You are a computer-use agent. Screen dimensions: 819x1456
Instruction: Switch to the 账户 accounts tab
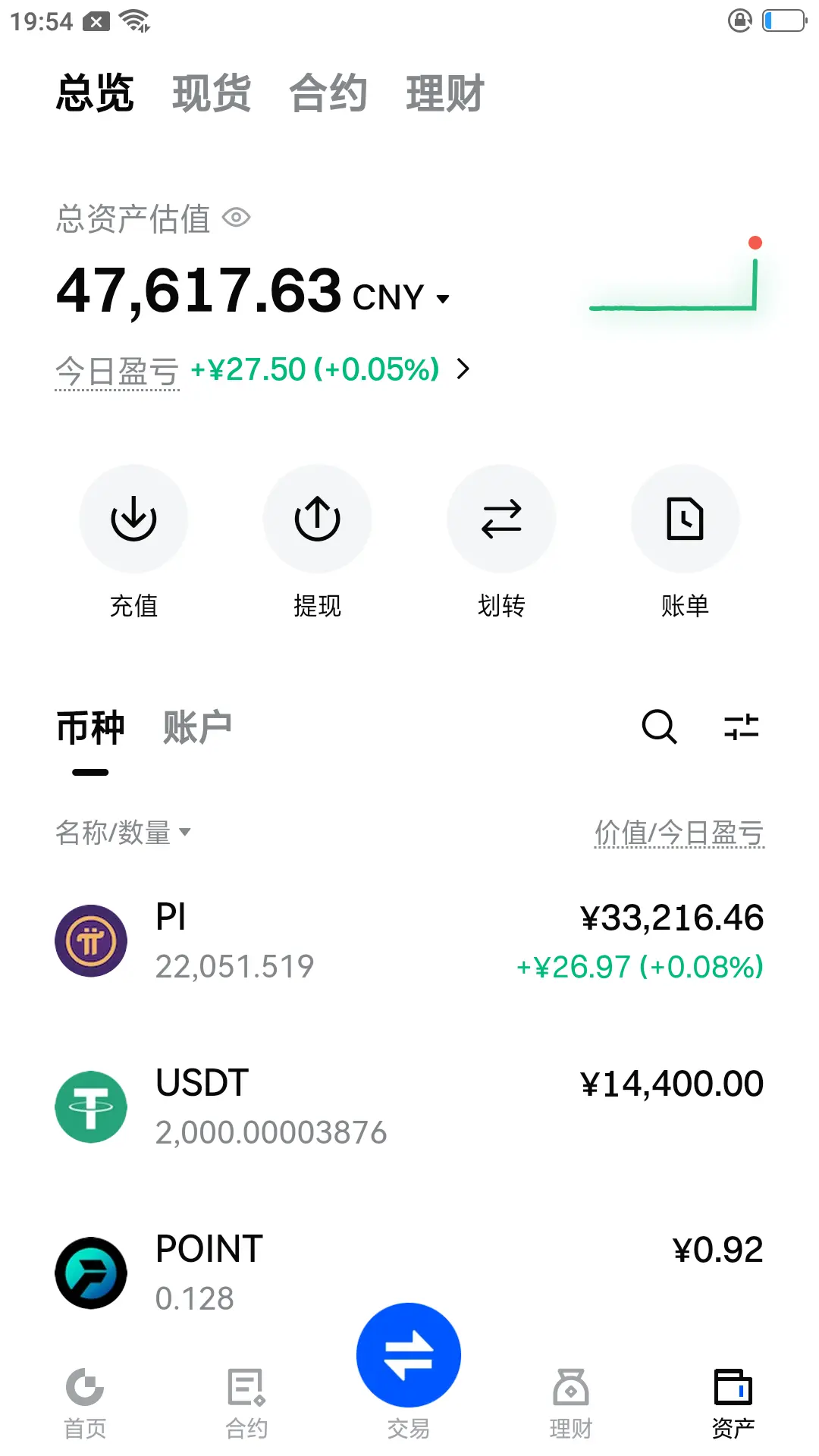click(x=197, y=728)
